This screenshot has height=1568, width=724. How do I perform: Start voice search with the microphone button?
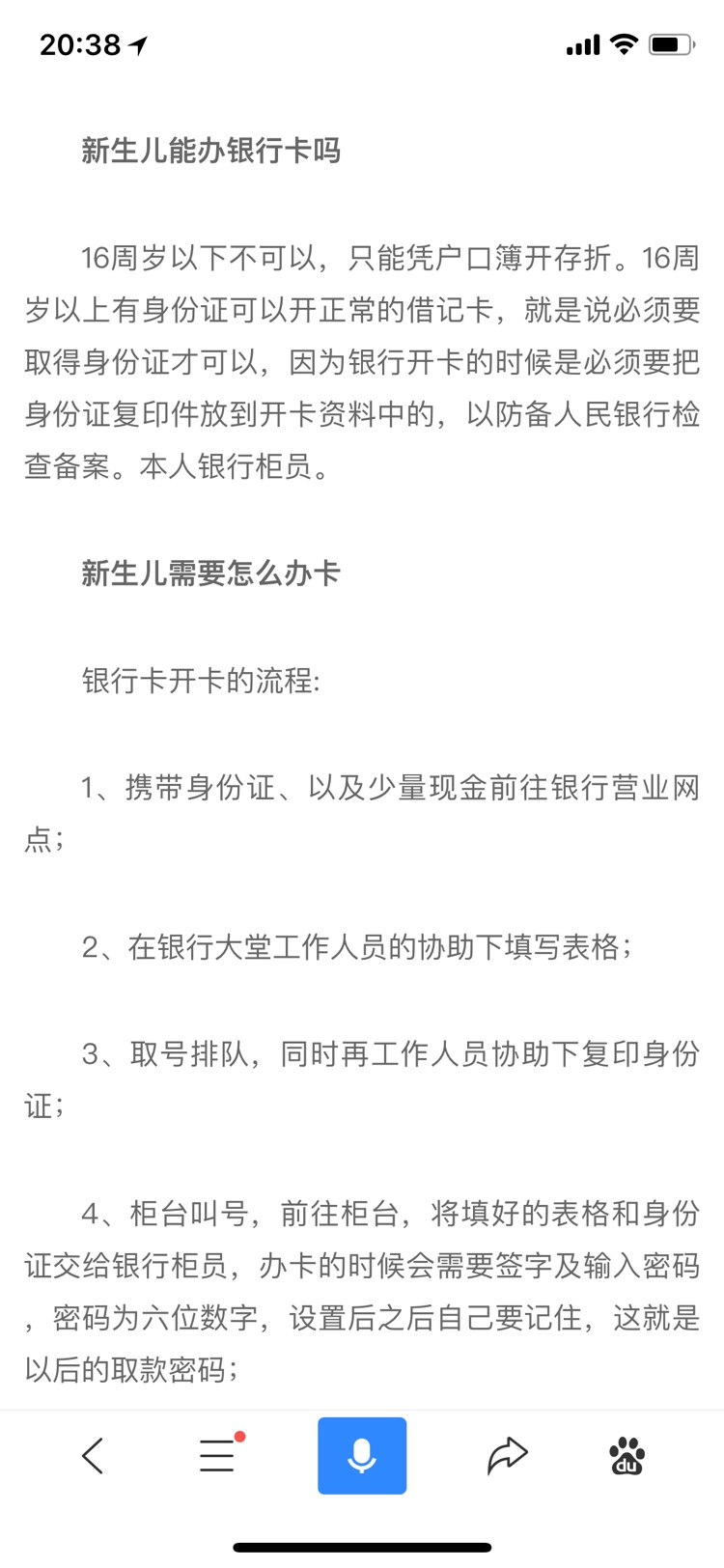point(362,1455)
